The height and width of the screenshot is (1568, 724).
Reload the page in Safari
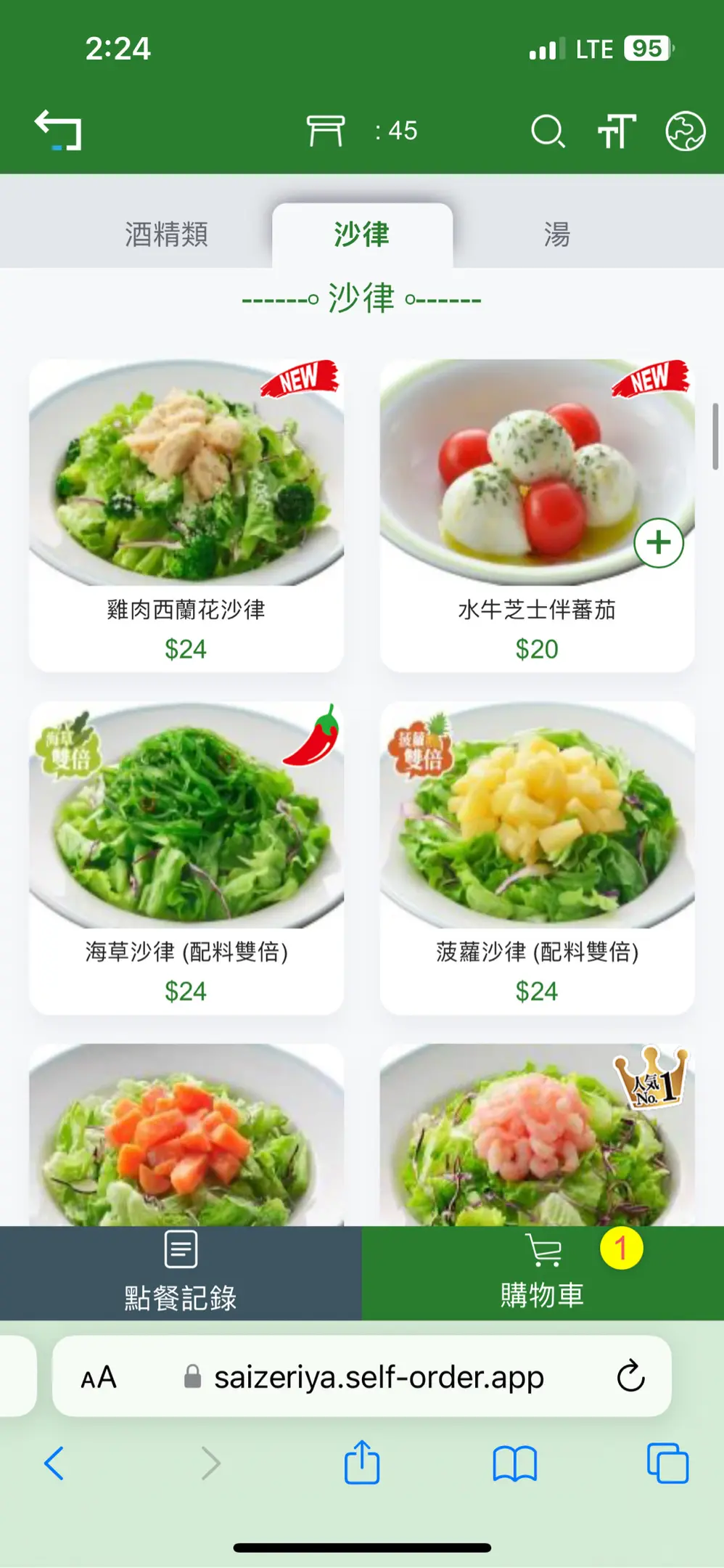click(x=630, y=1376)
